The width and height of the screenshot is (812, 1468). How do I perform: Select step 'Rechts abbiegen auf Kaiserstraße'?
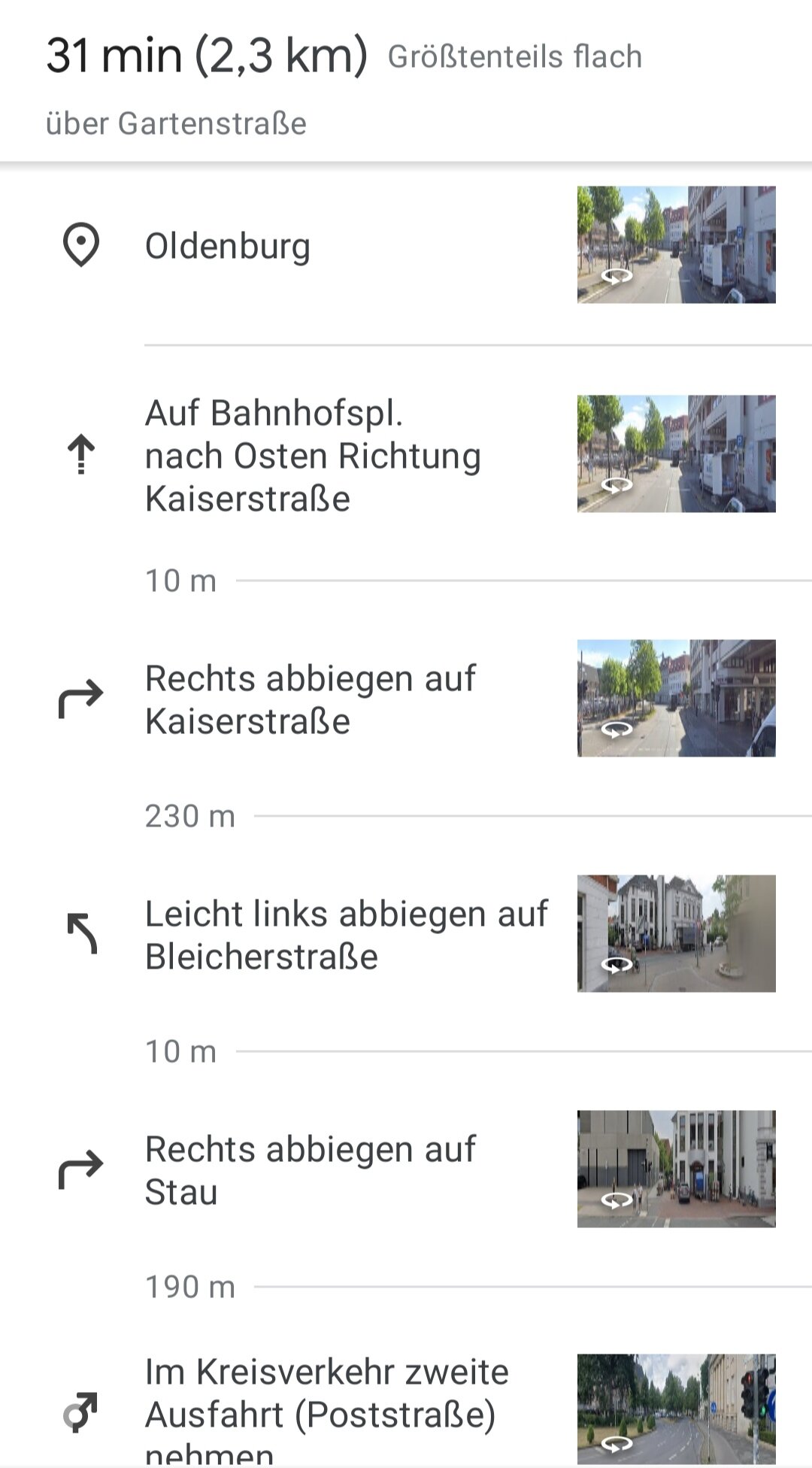(x=406, y=699)
